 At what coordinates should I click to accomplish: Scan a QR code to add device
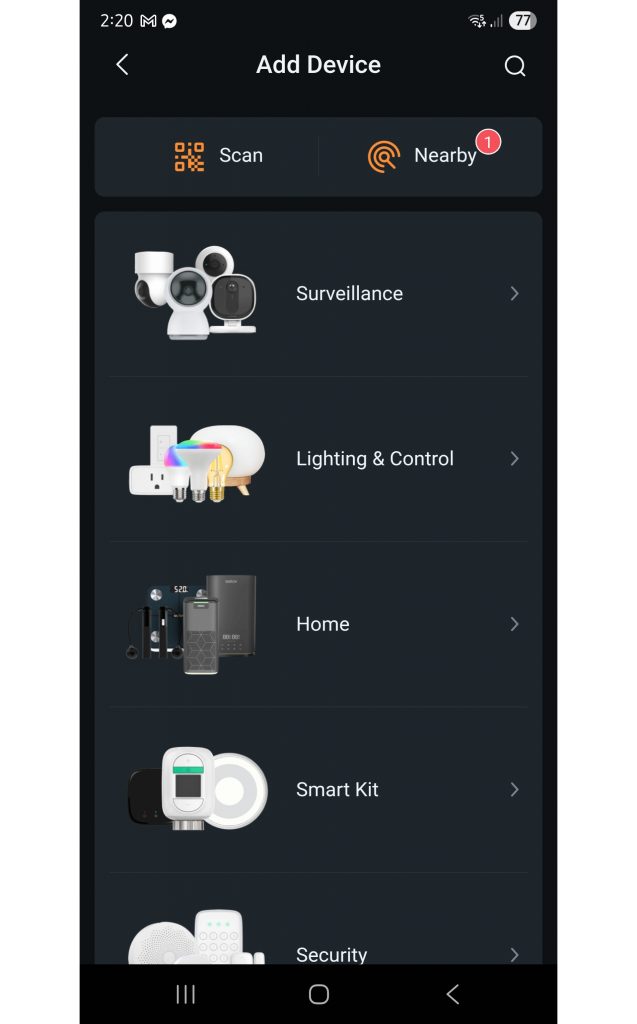[x=218, y=156]
